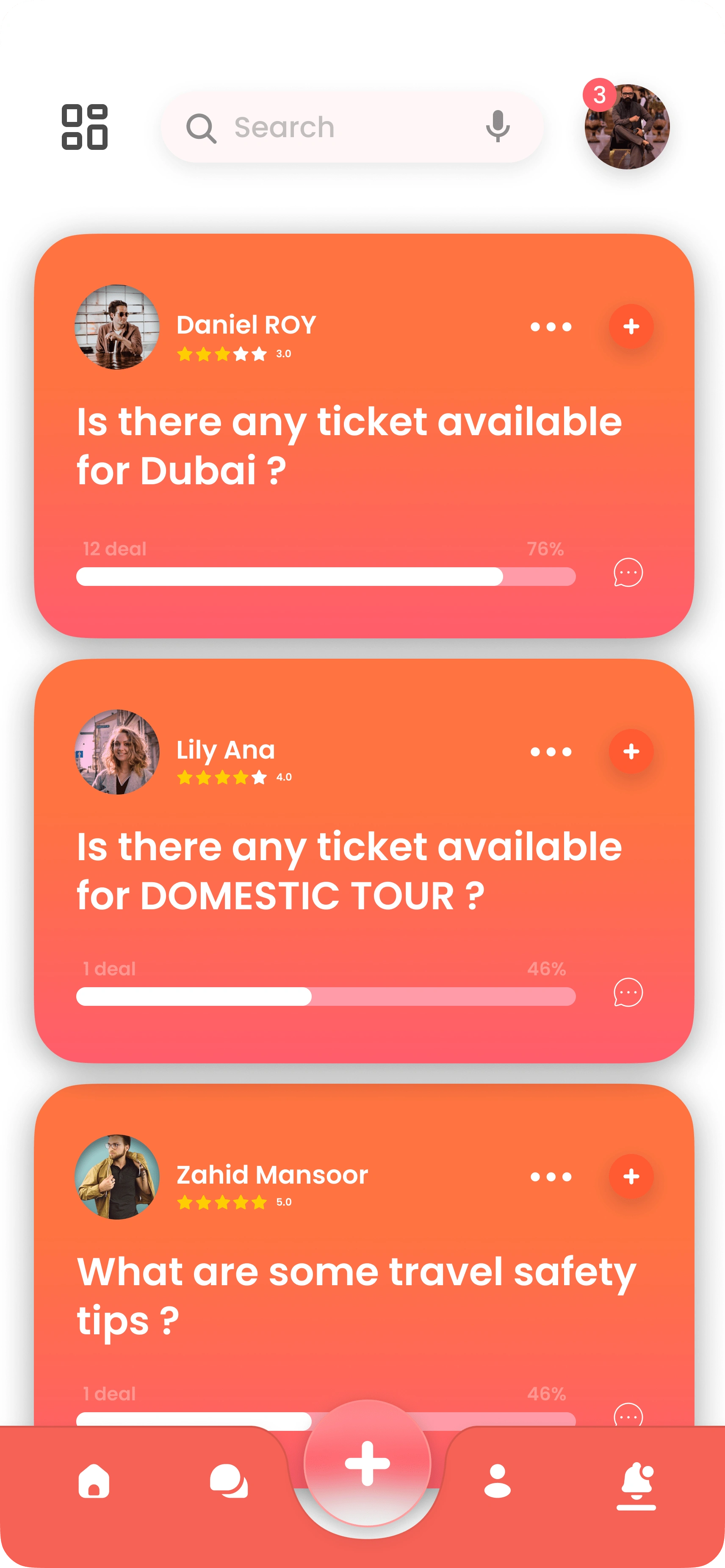The width and height of the screenshot is (725, 1568).
Task: View Daniel ROY's profile photo
Action: tap(117, 327)
